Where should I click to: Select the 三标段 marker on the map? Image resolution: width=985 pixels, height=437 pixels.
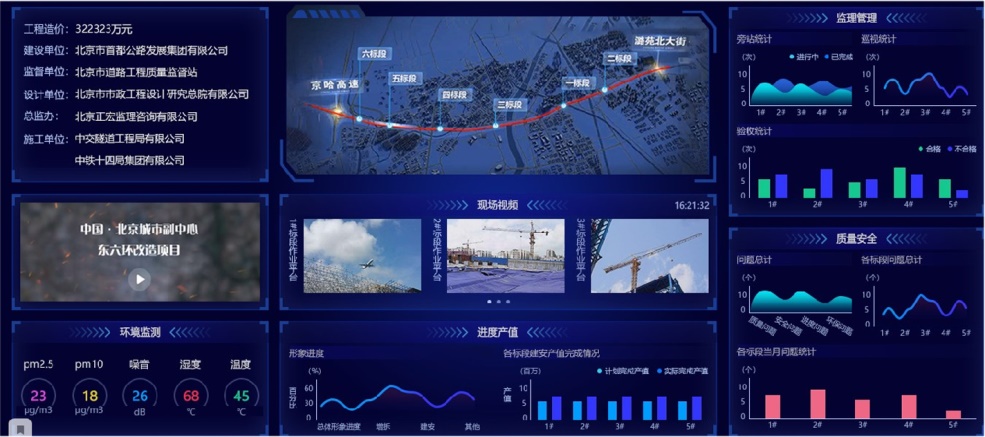point(509,105)
